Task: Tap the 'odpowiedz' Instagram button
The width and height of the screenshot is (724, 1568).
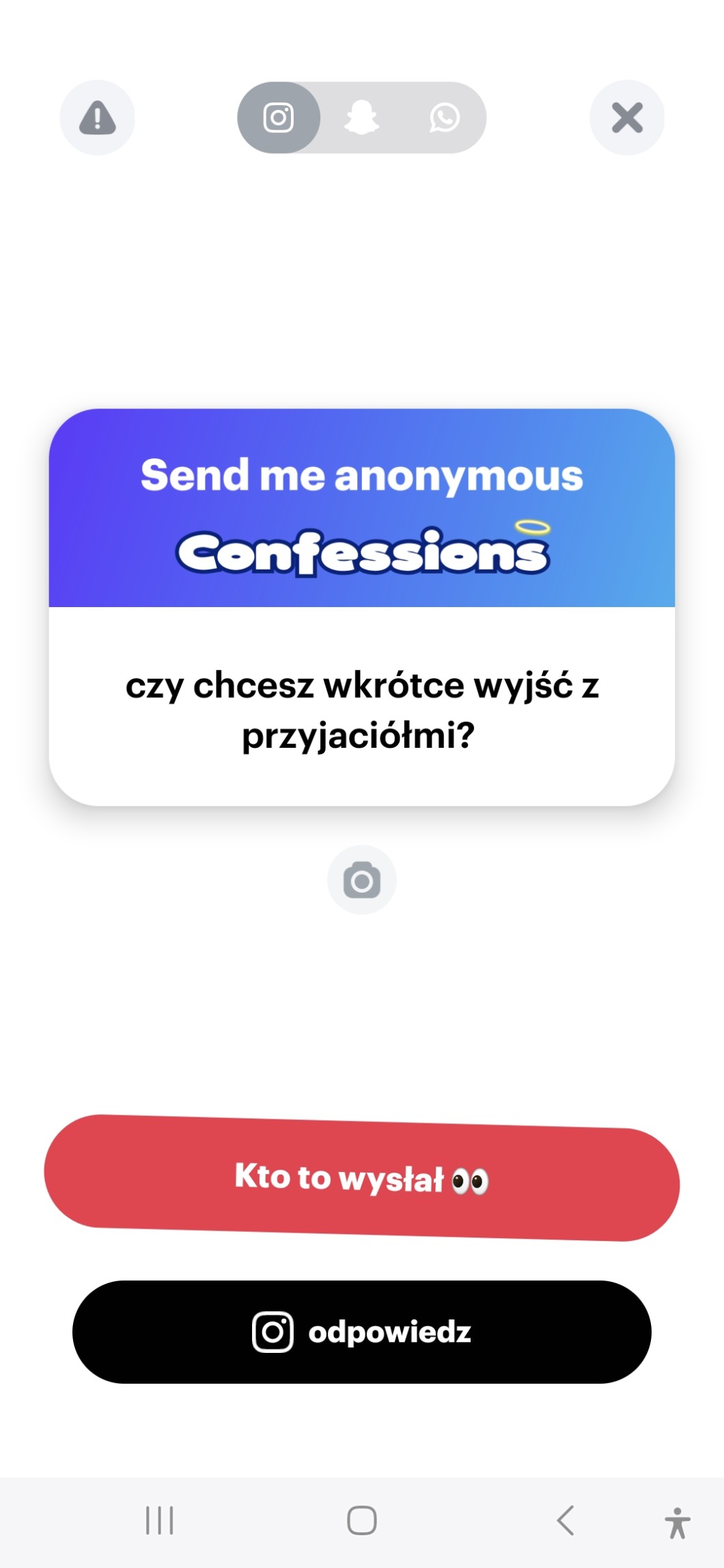Action: point(361,1332)
